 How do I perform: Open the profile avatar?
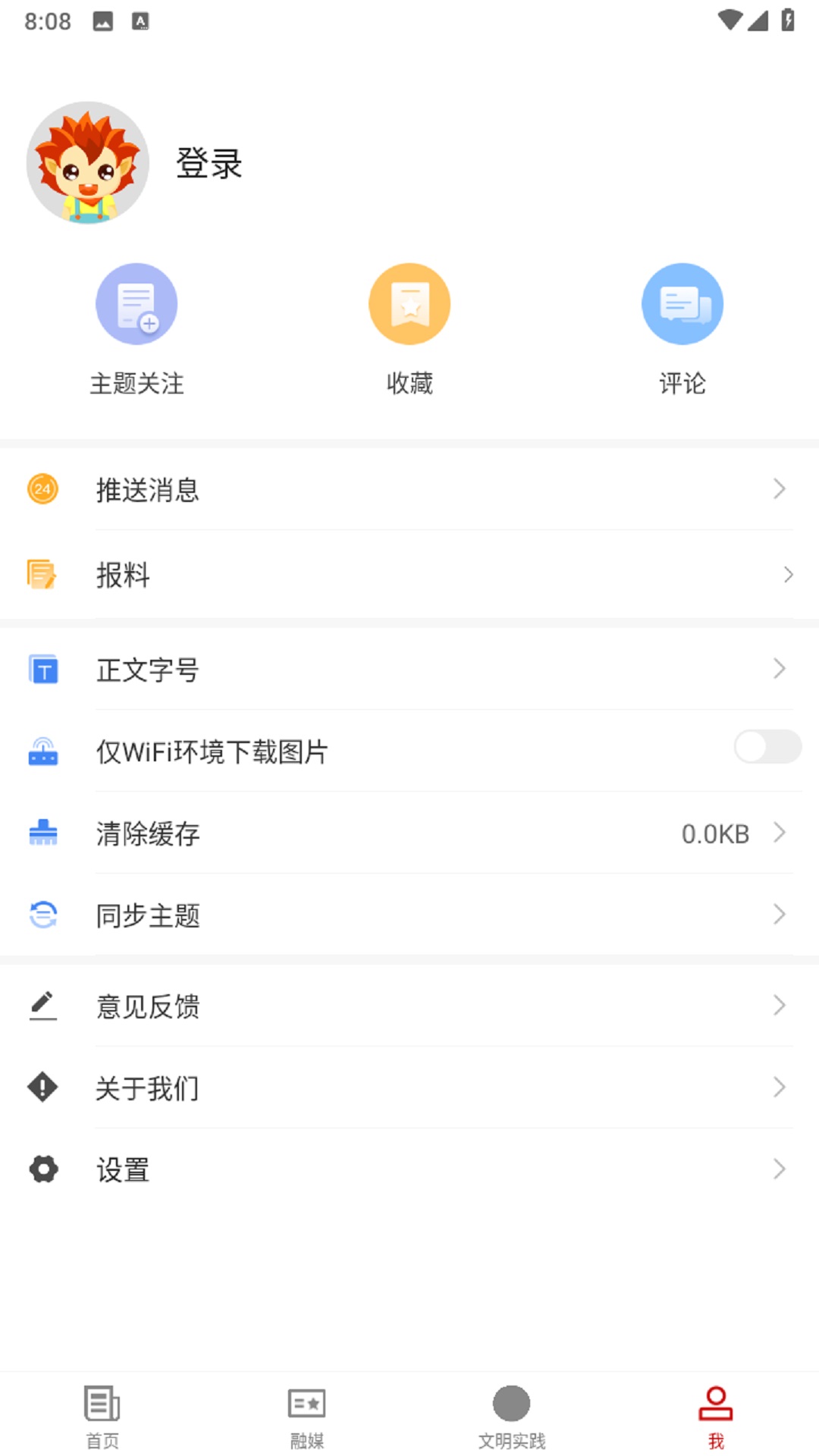[x=88, y=163]
